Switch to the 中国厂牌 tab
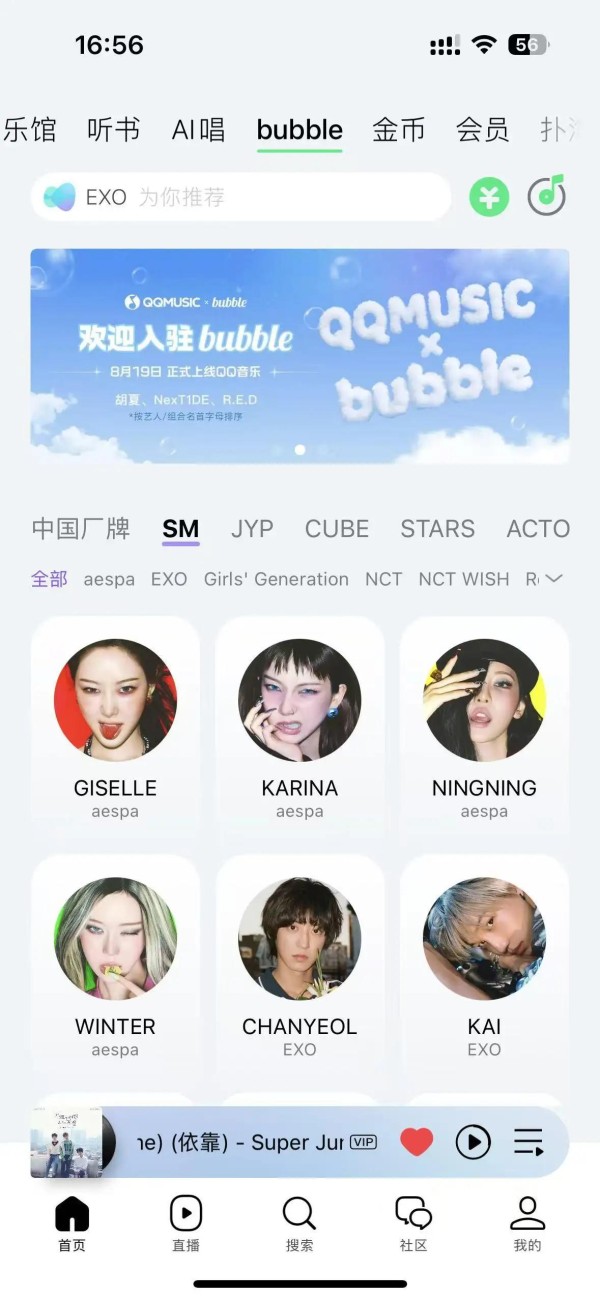 pyautogui.click(x=81, y=528)
